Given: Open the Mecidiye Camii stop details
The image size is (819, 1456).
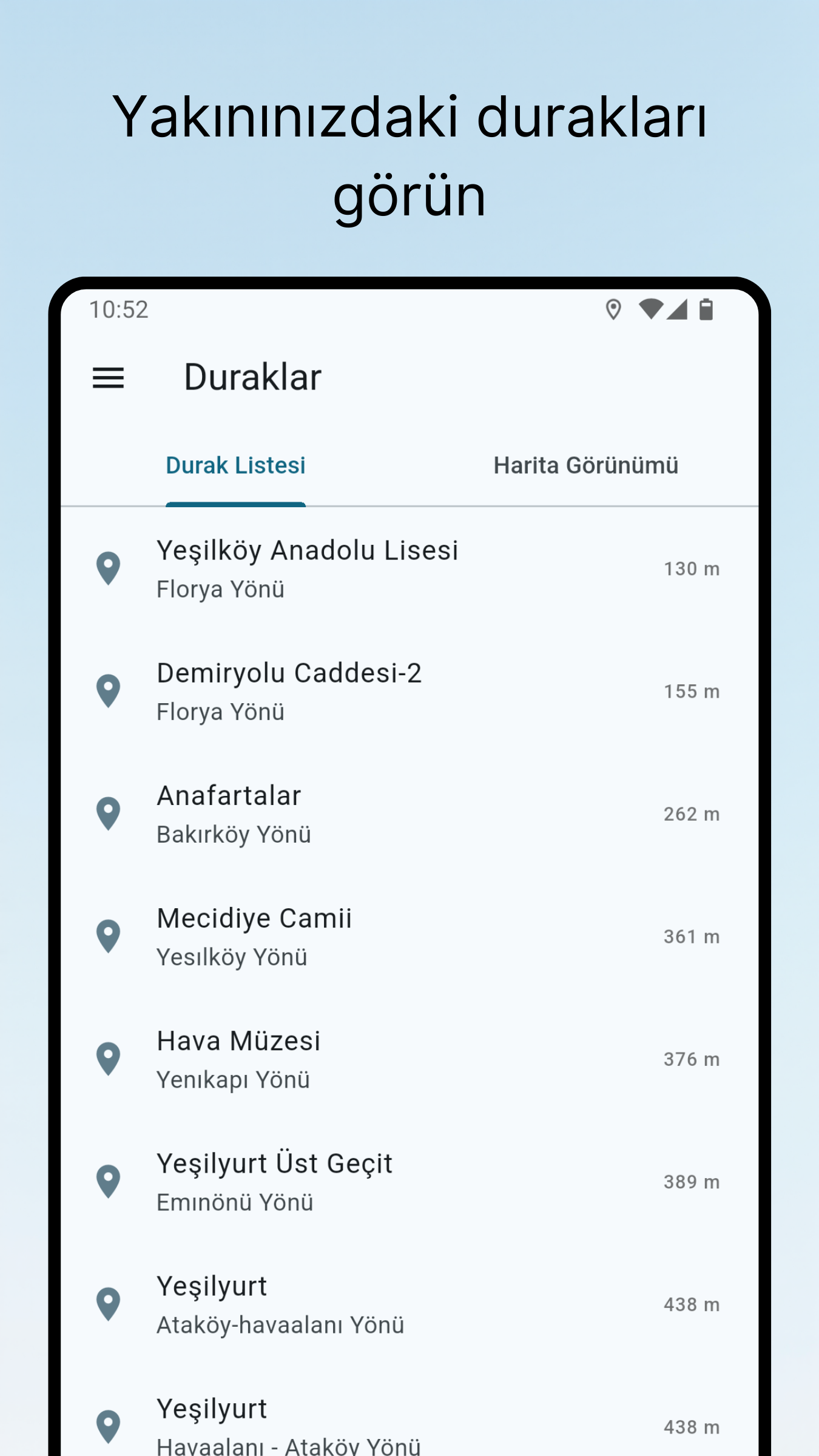Looking at the screenshot, I should (x=364, y=937).
